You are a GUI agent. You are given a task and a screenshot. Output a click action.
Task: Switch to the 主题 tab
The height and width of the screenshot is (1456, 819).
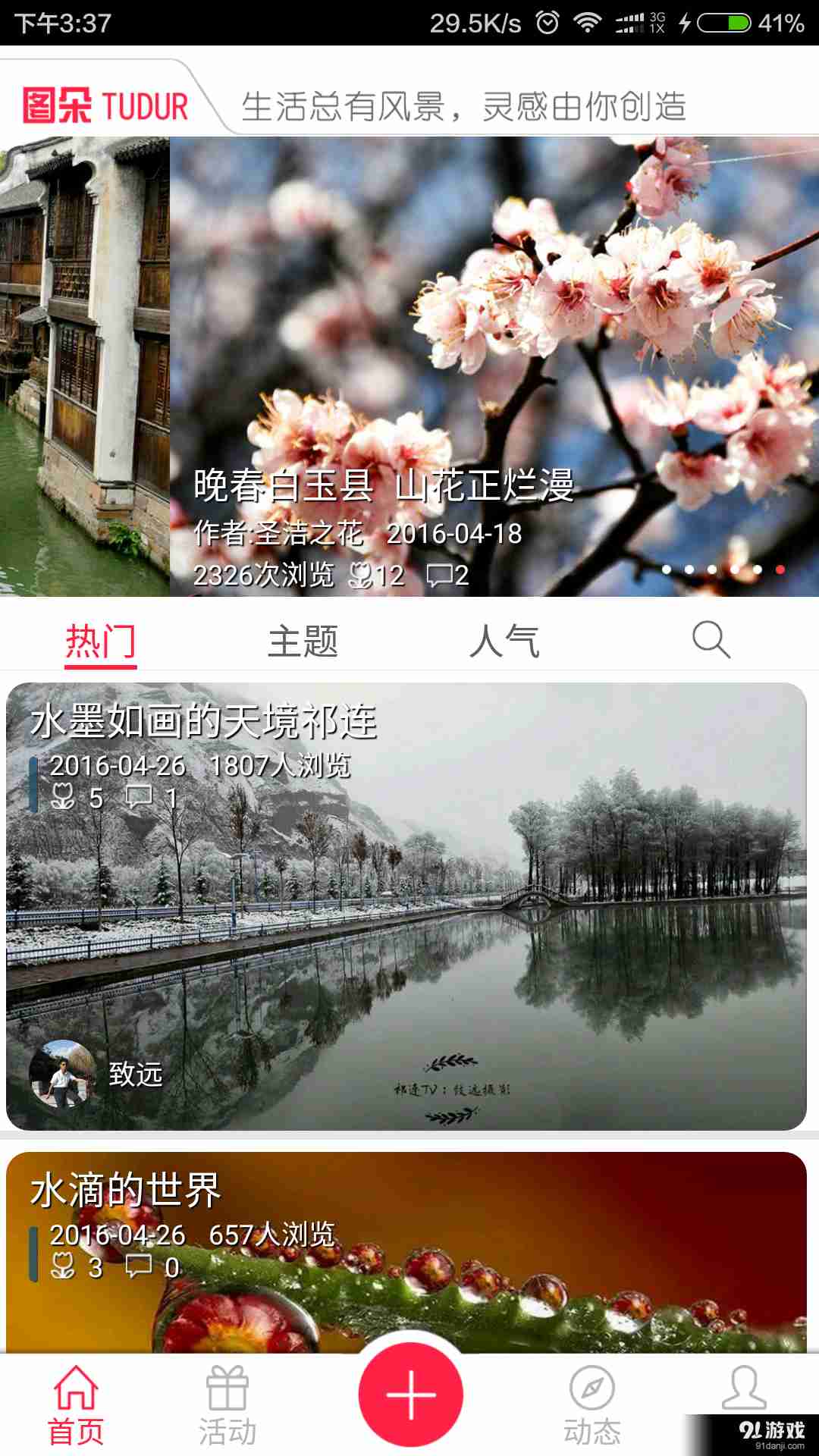point(303,642)
